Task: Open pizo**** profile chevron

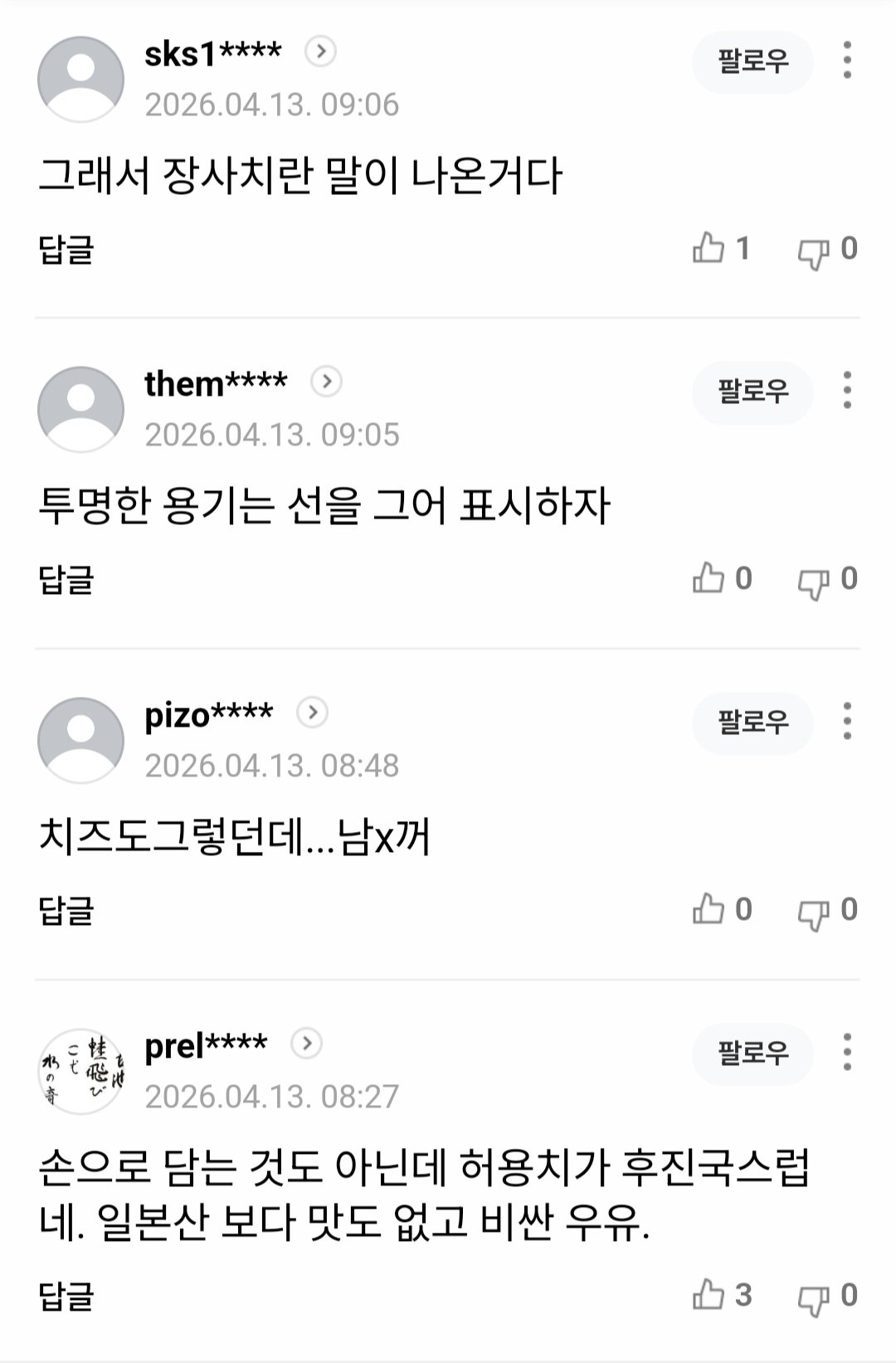Action: click(x=312, y=713)
